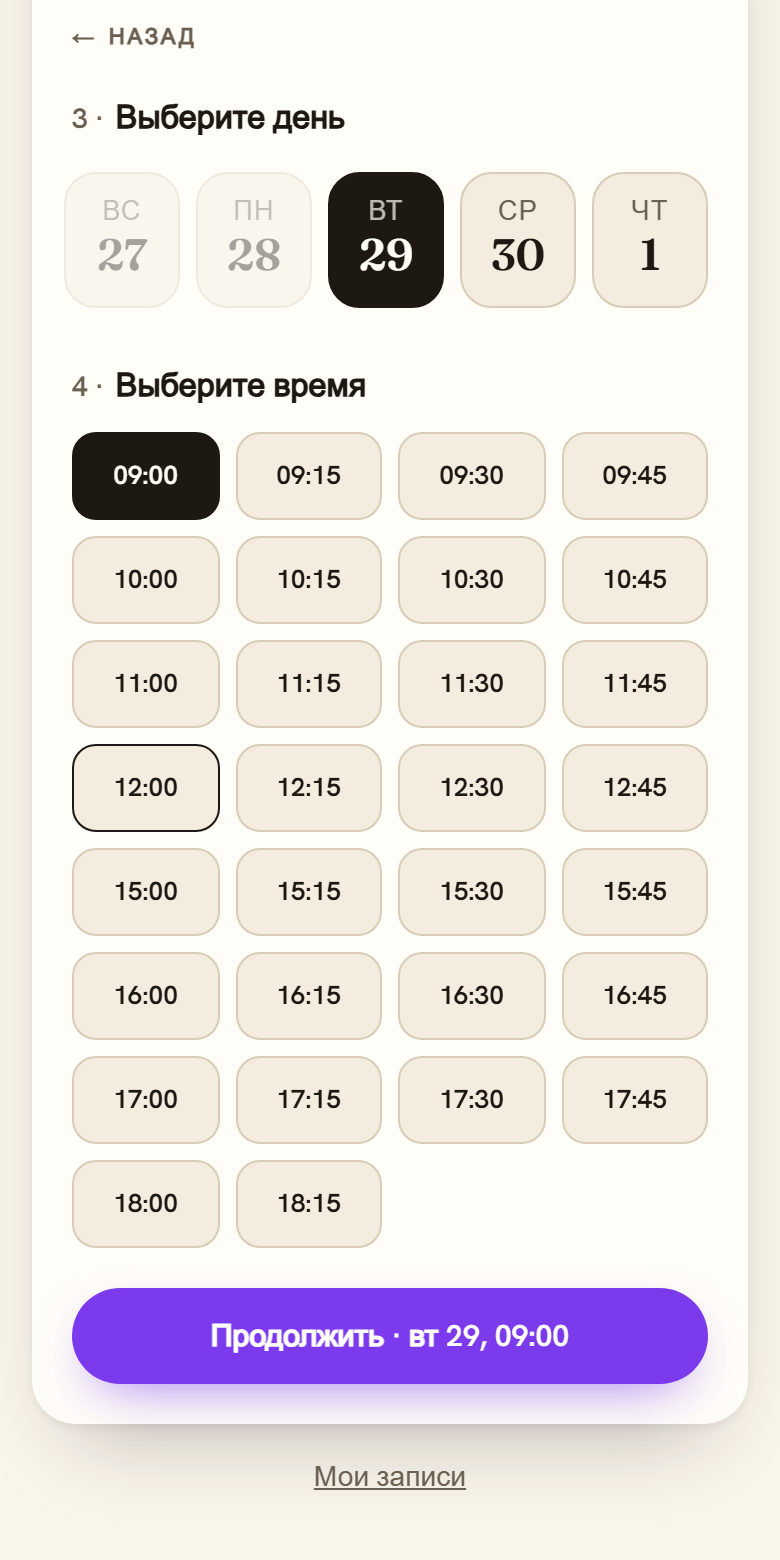Screen dimensions: 780x1560
Task: Continue with вт 29, 09:00
Action: click(390, 1336)
